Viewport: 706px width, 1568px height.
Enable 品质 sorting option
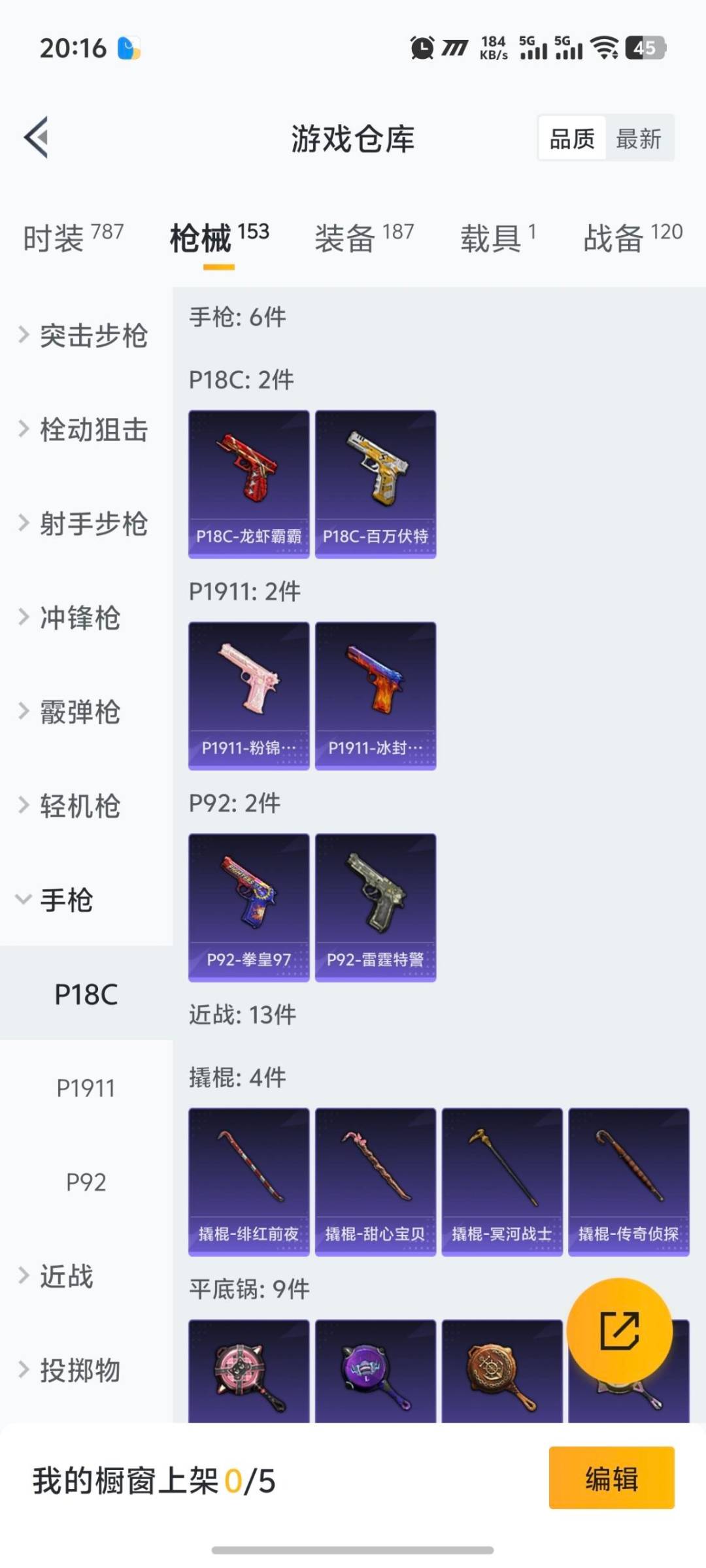pos(571,138)
